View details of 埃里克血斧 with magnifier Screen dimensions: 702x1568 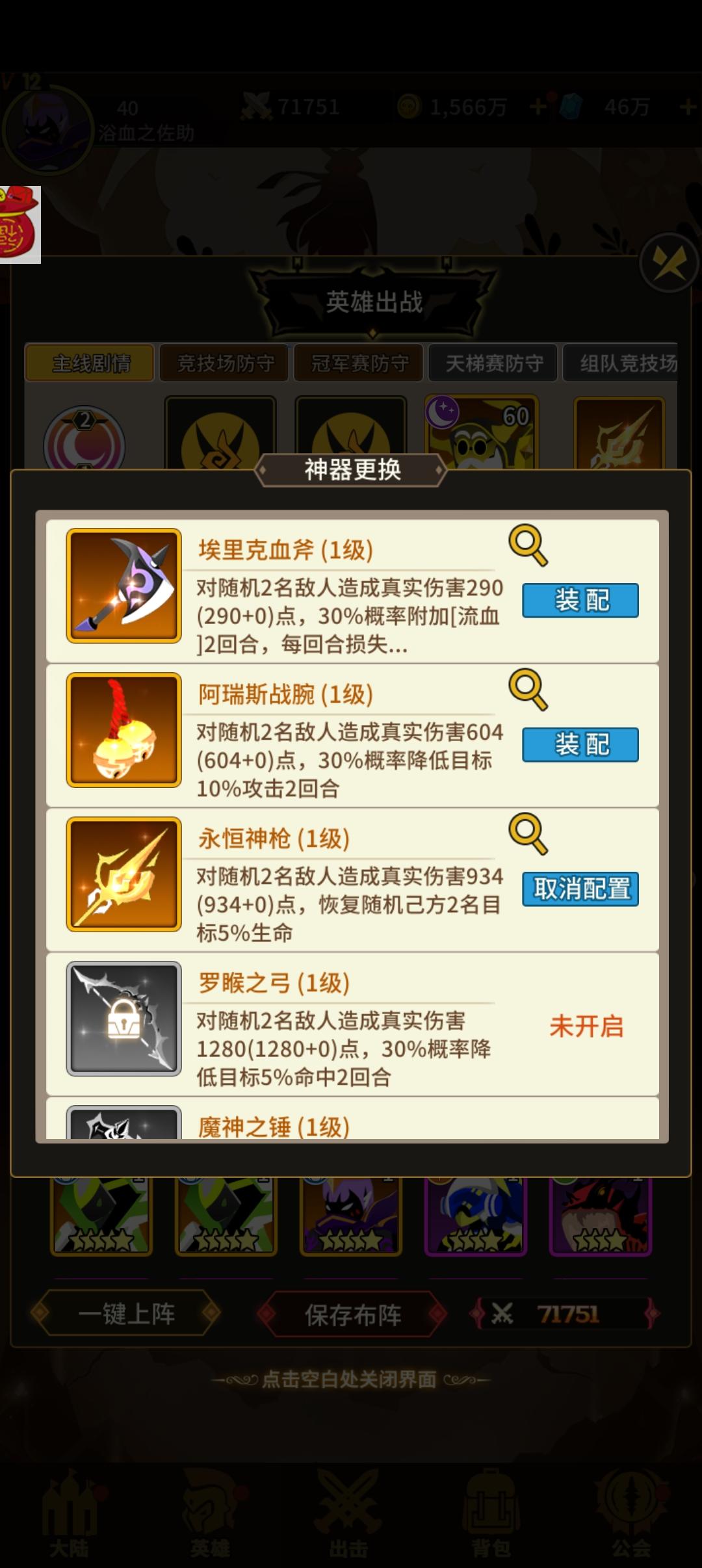[x=528, y=545]
